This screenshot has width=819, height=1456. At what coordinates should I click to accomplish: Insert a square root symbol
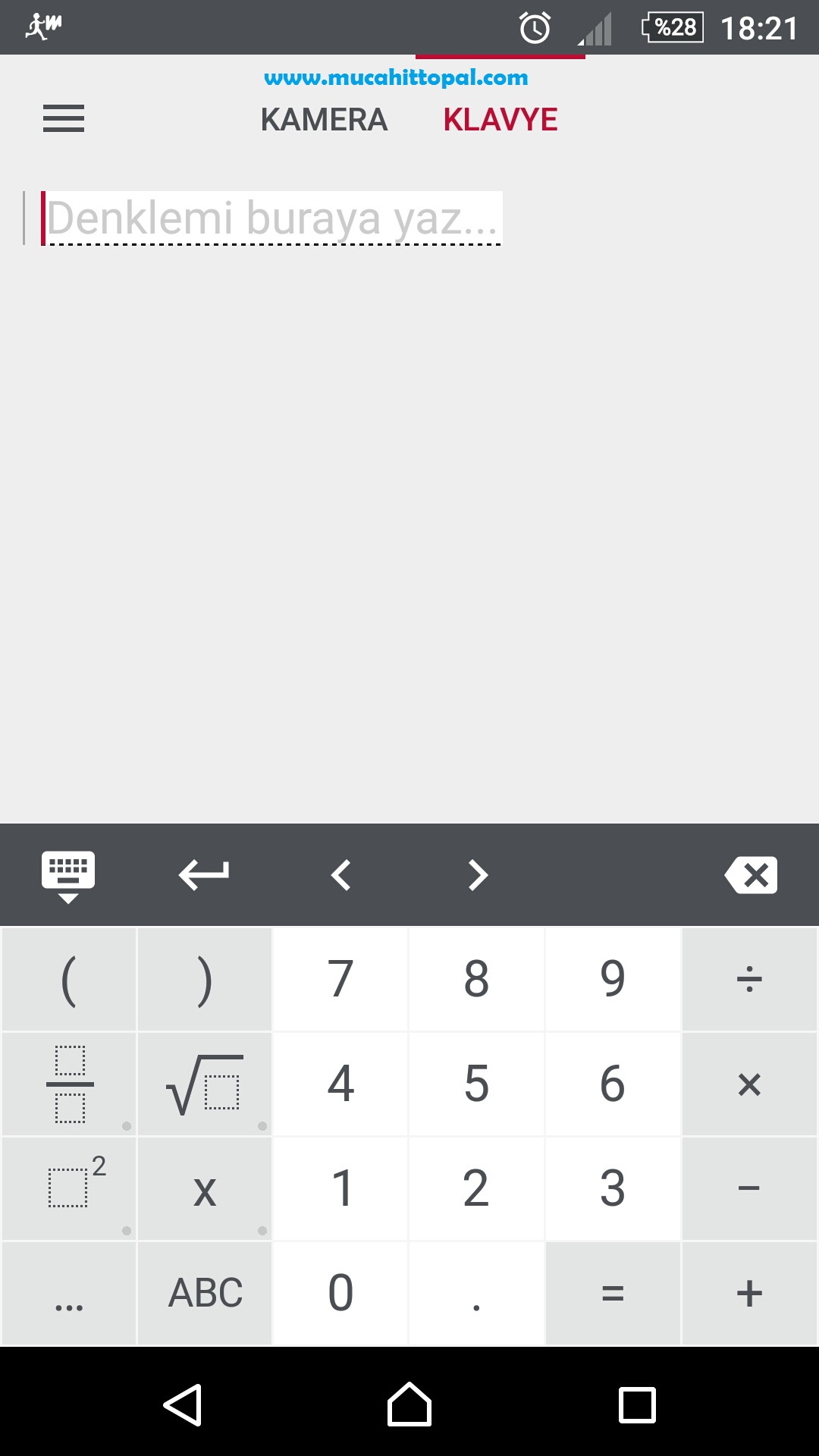click(x=205, y=1084)
